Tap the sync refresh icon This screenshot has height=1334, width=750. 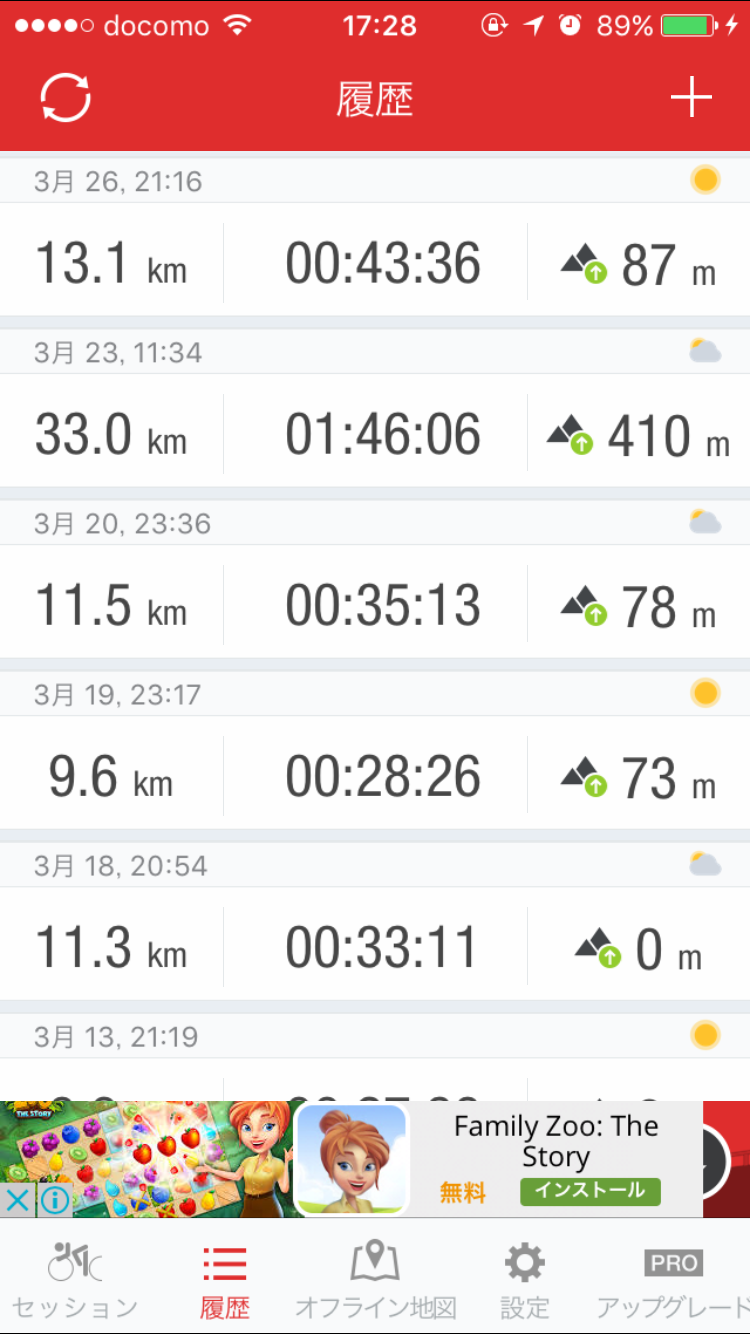click(x=66, y=98)
